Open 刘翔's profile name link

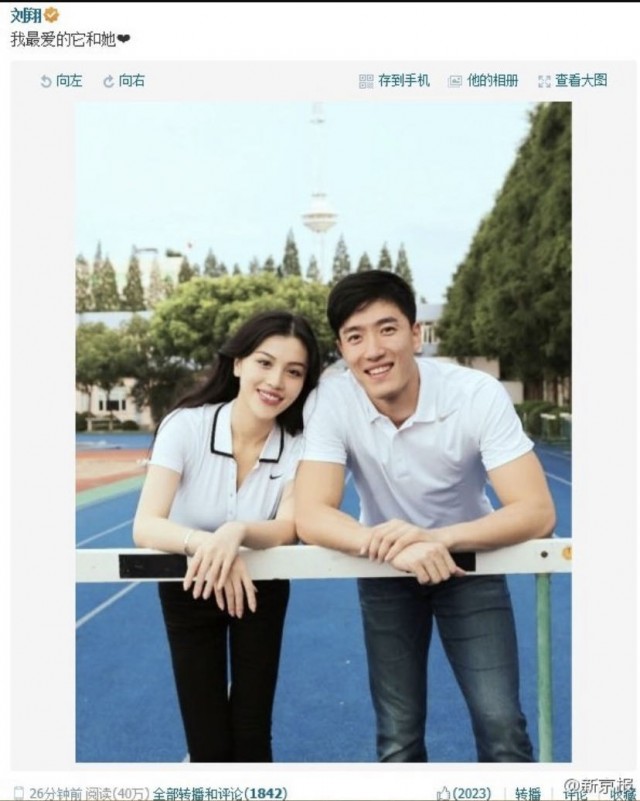pyautogui.click(x=25, y=14)
